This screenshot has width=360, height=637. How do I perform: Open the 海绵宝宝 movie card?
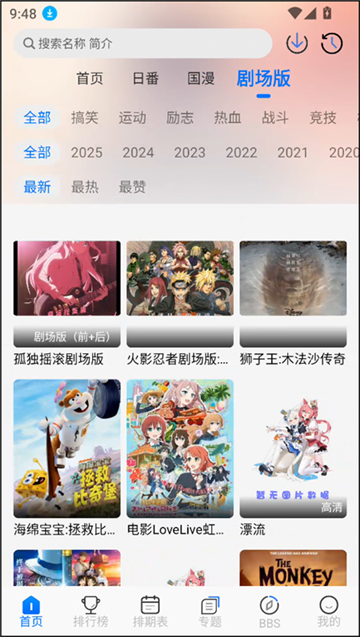(67, 457)
